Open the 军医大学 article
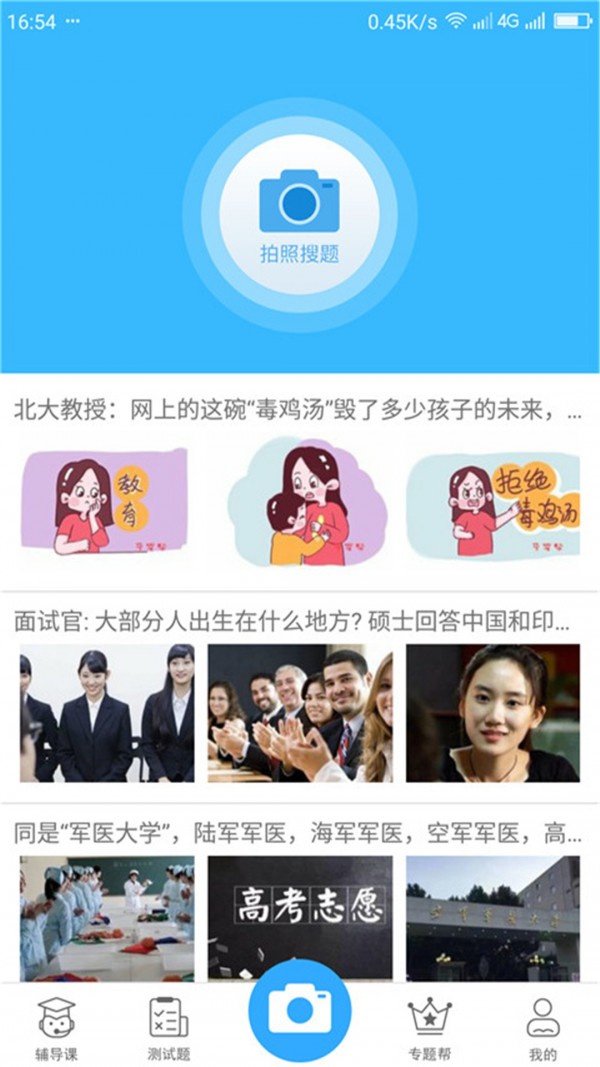Viewport: 600px width, 1067px height. pos(296,831)
